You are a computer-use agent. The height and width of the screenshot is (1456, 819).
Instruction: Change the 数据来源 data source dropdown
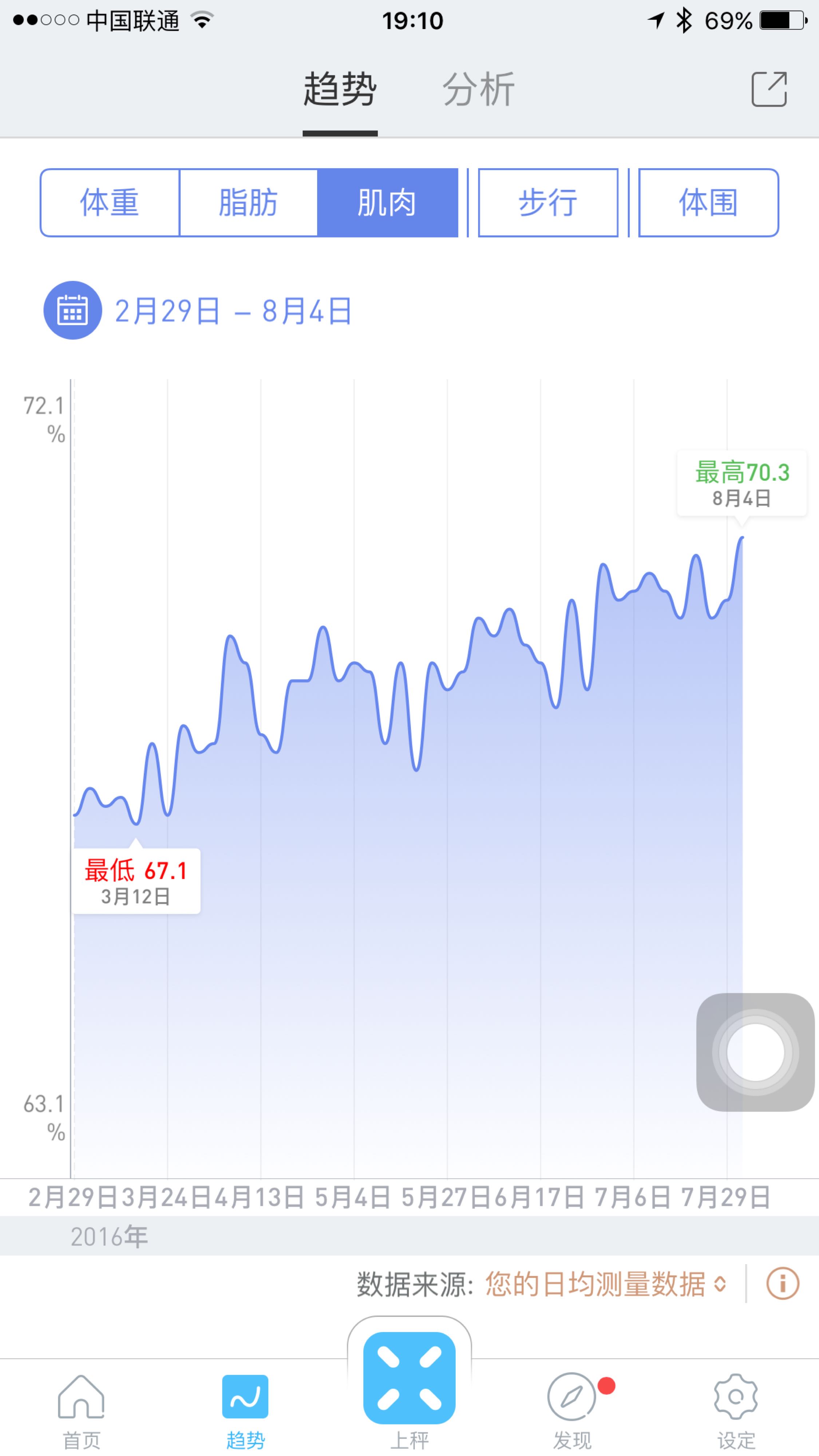coord(605,1284)
